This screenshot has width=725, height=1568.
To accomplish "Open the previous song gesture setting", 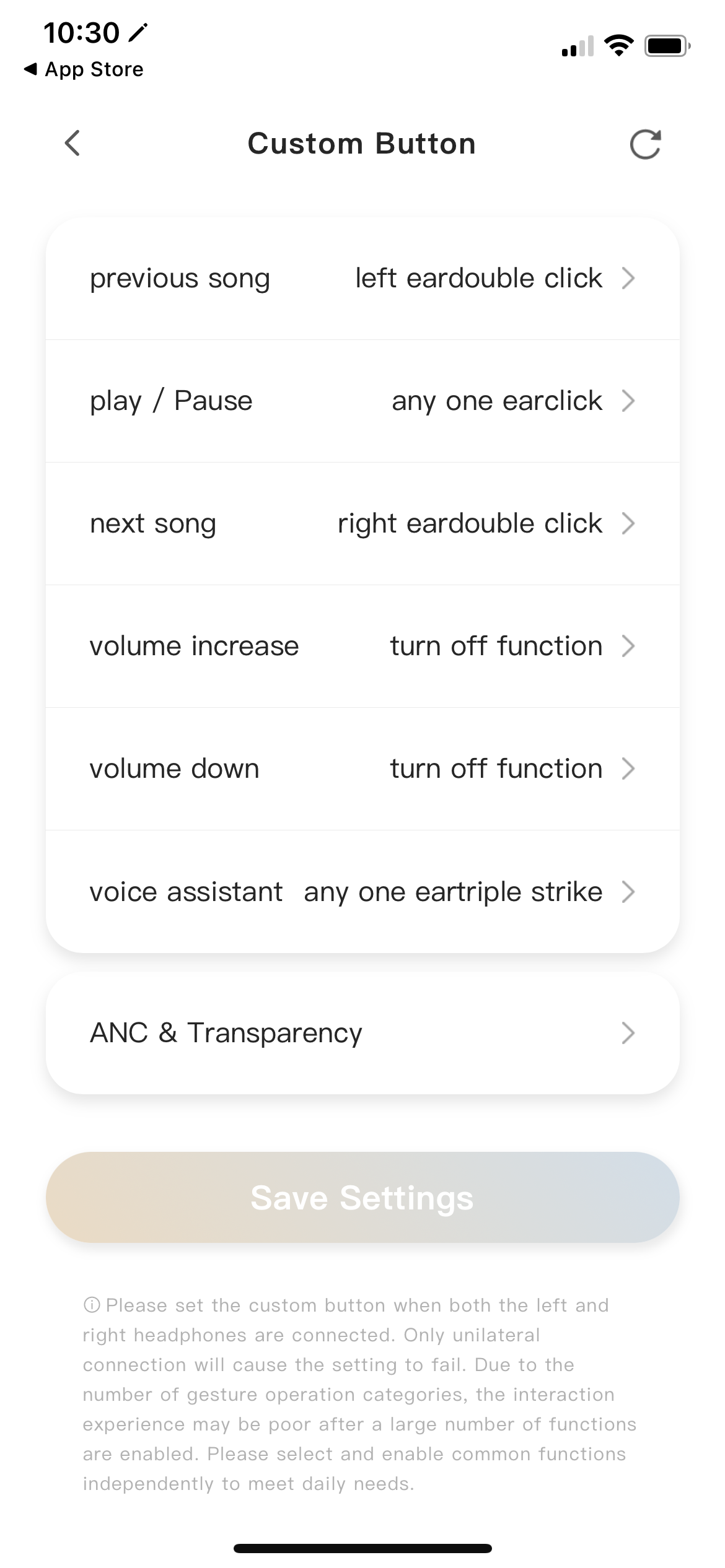I will [362, 279].
